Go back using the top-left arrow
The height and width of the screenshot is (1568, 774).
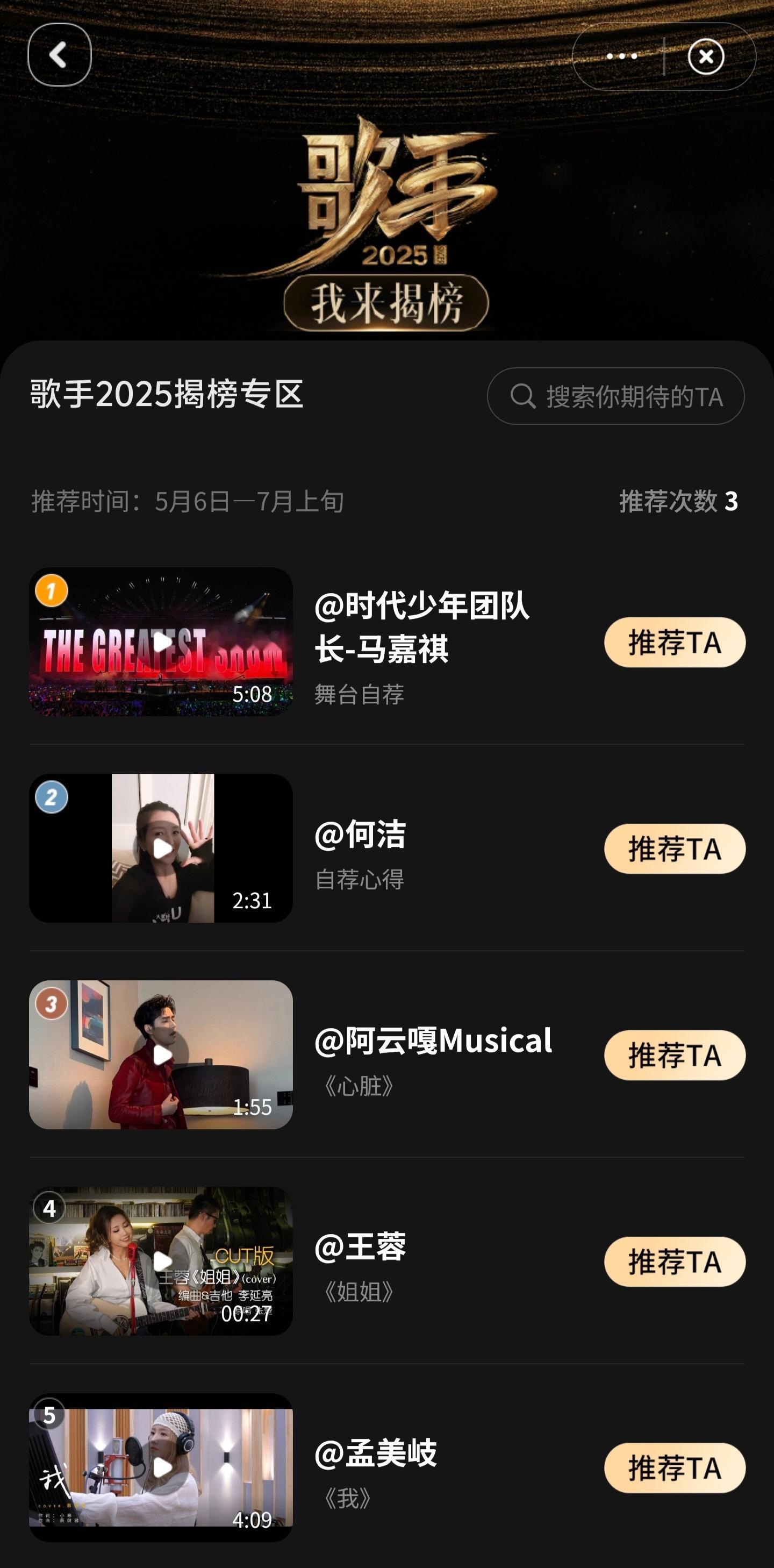click(59, 55)
